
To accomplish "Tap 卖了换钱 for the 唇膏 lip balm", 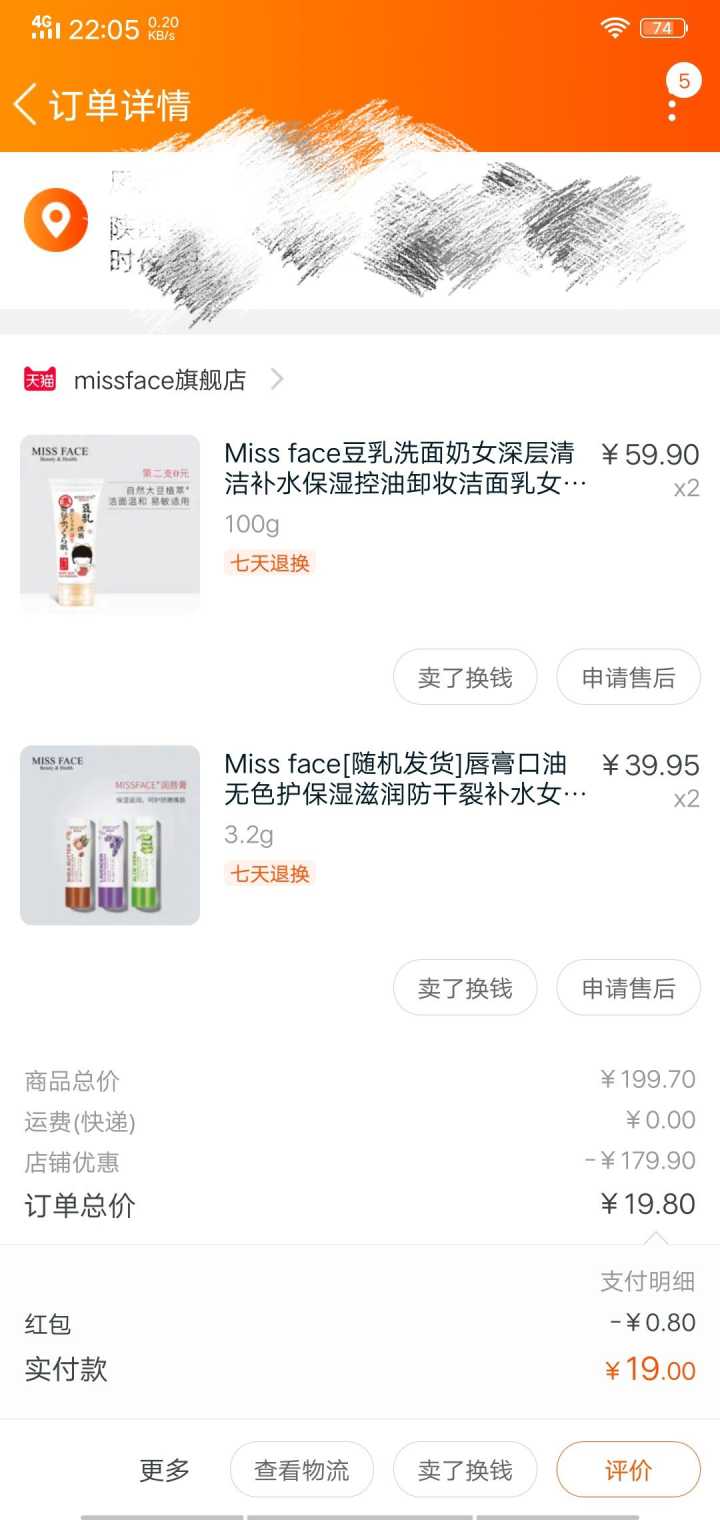I will point(465,988).
